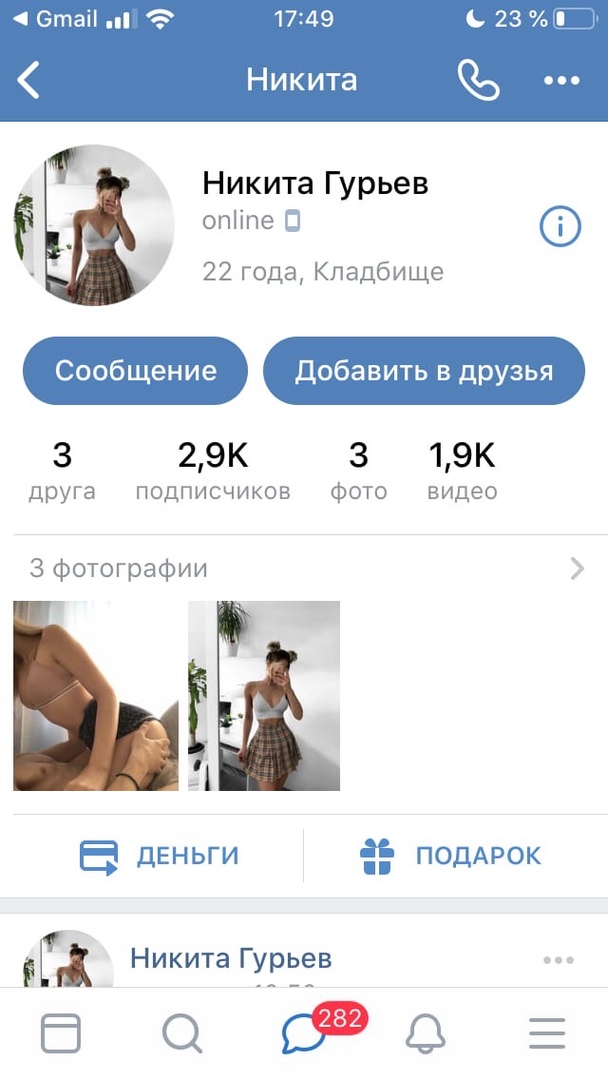Call Никита via the phone icon

(478, 80)
